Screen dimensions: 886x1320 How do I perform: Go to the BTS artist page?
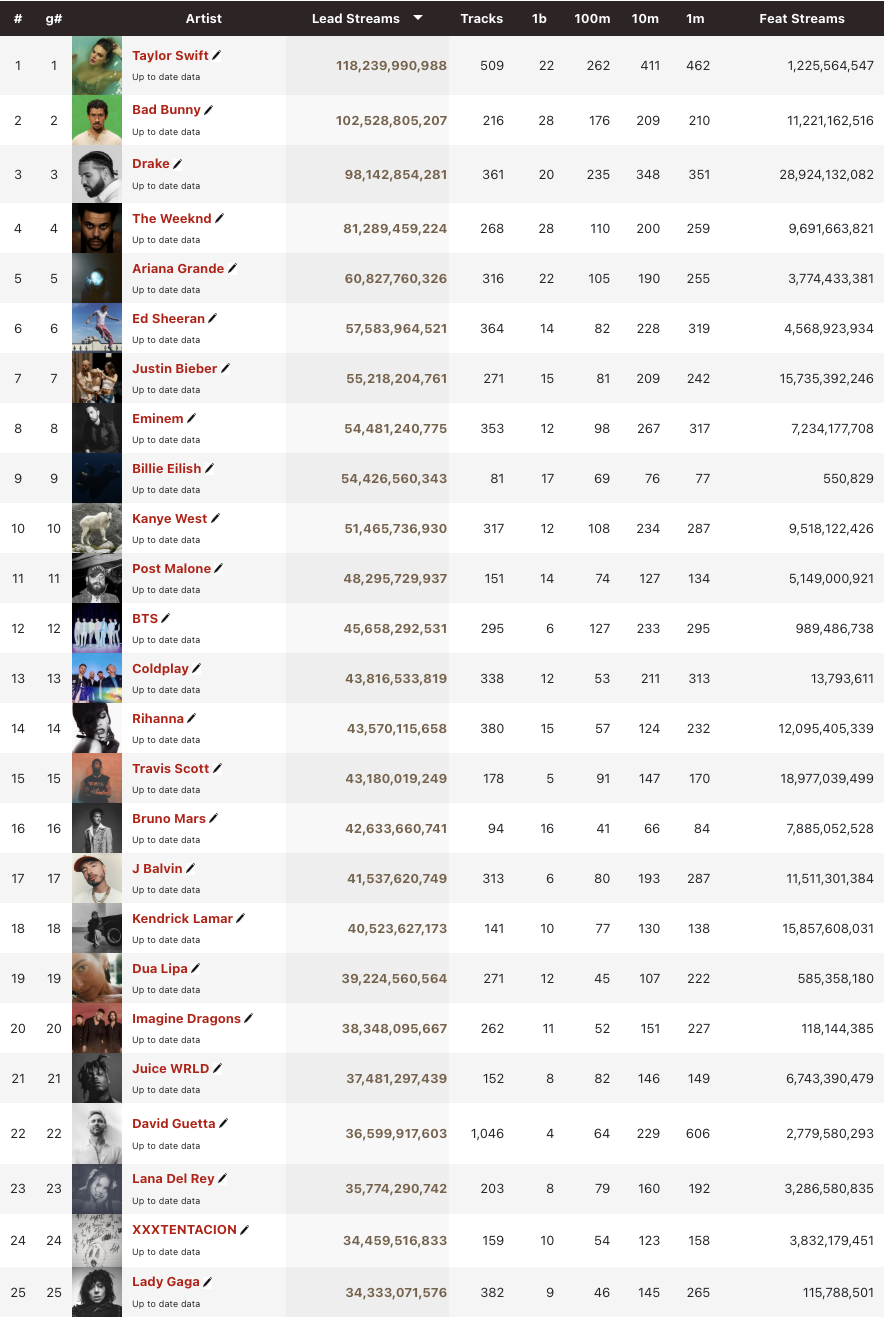145,618
